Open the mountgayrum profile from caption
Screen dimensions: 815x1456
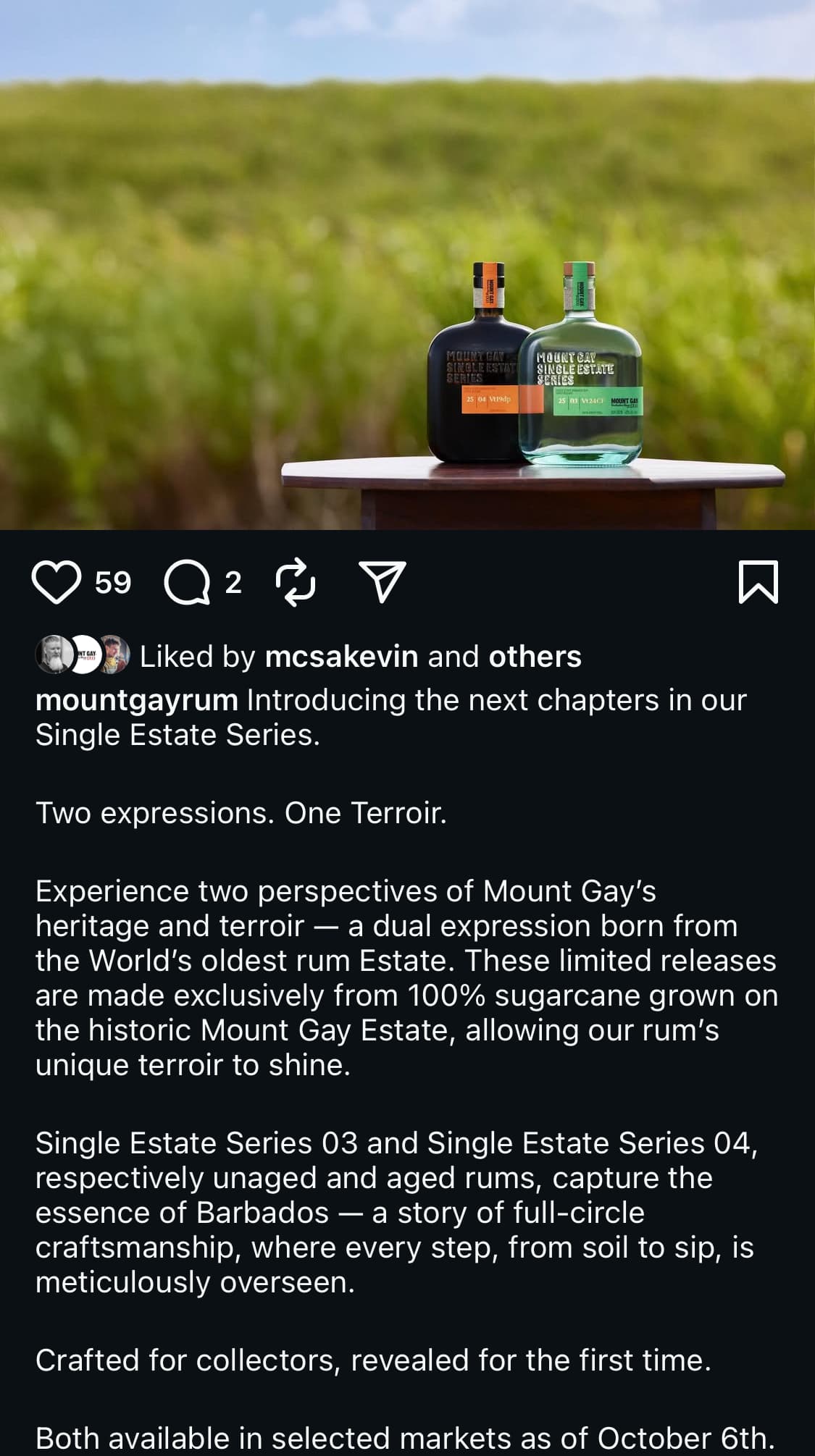click(136, 700)
